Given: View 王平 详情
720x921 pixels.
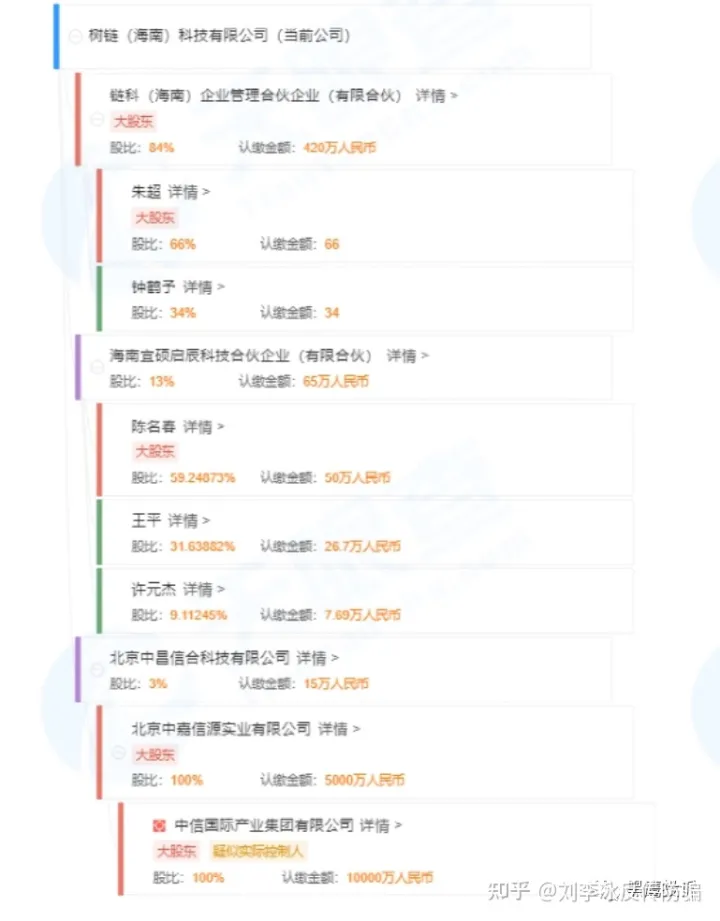Looking at the screenshot, I should [188, 521].
